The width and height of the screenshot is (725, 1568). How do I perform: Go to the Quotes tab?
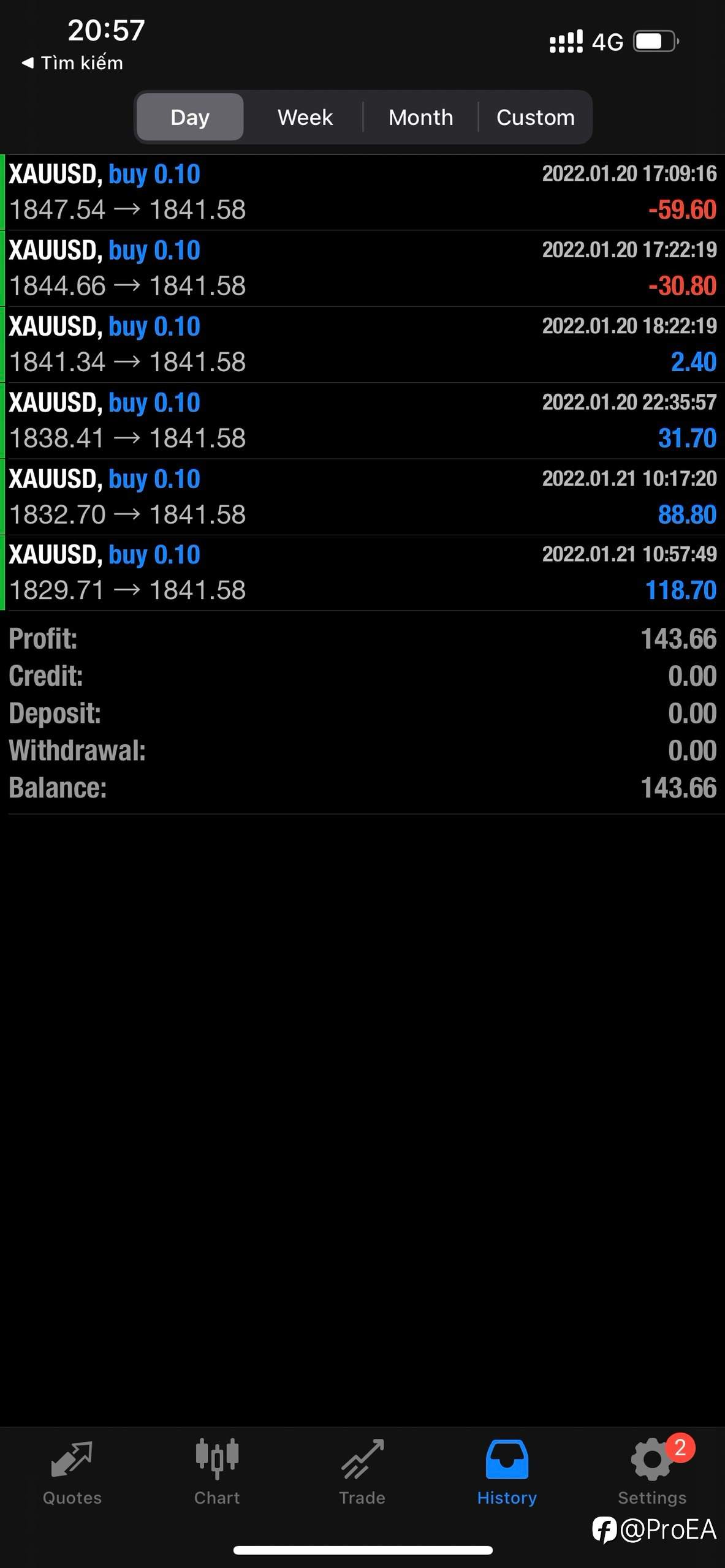tap(72, 1472)
